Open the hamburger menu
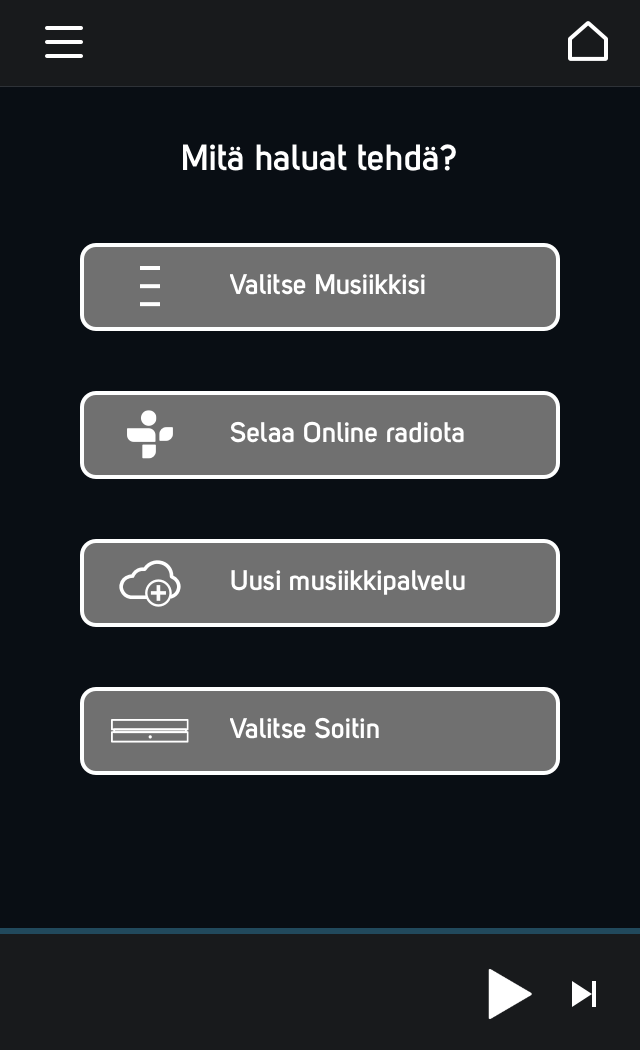The image size is (640, 1050). pyautogui.click(x=64, y=42)
